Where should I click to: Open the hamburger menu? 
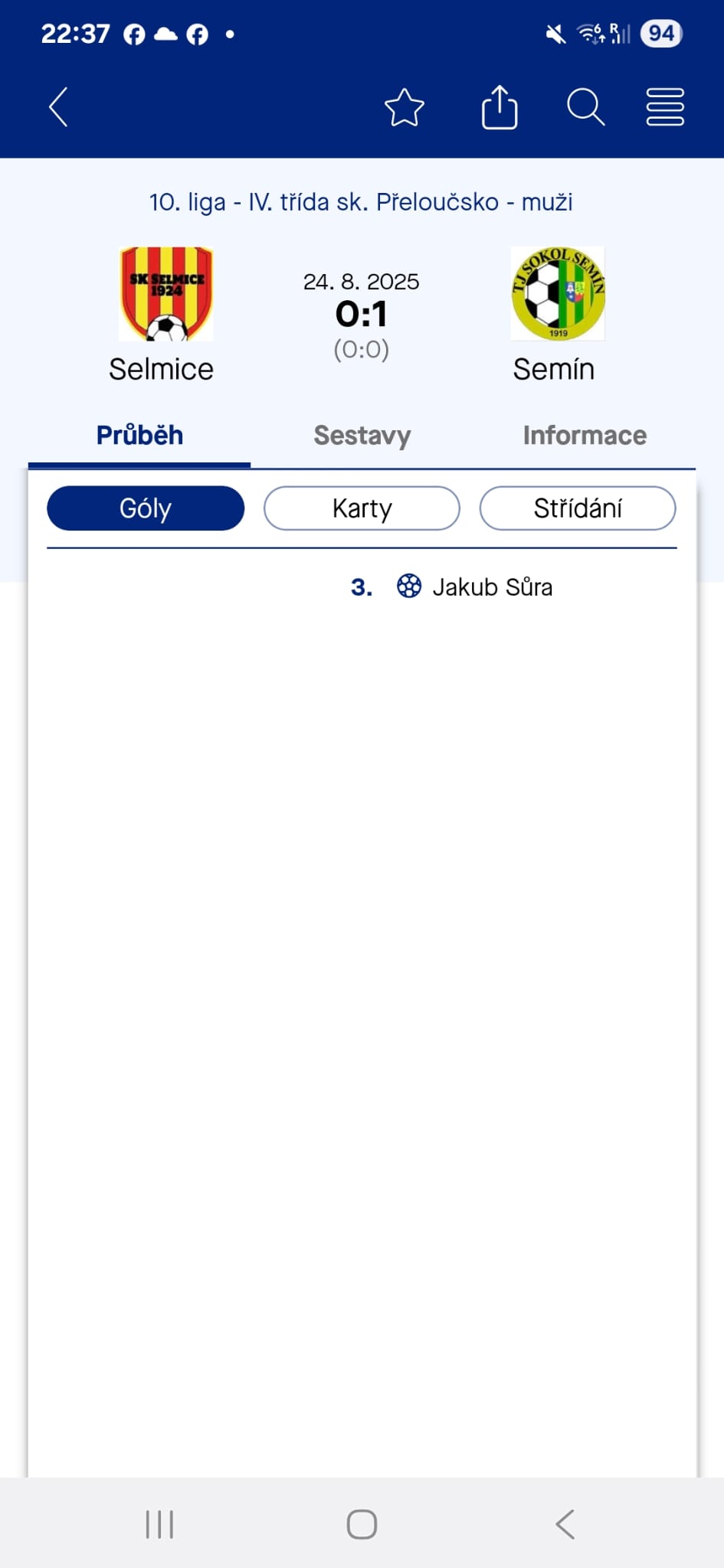[664, 107]
